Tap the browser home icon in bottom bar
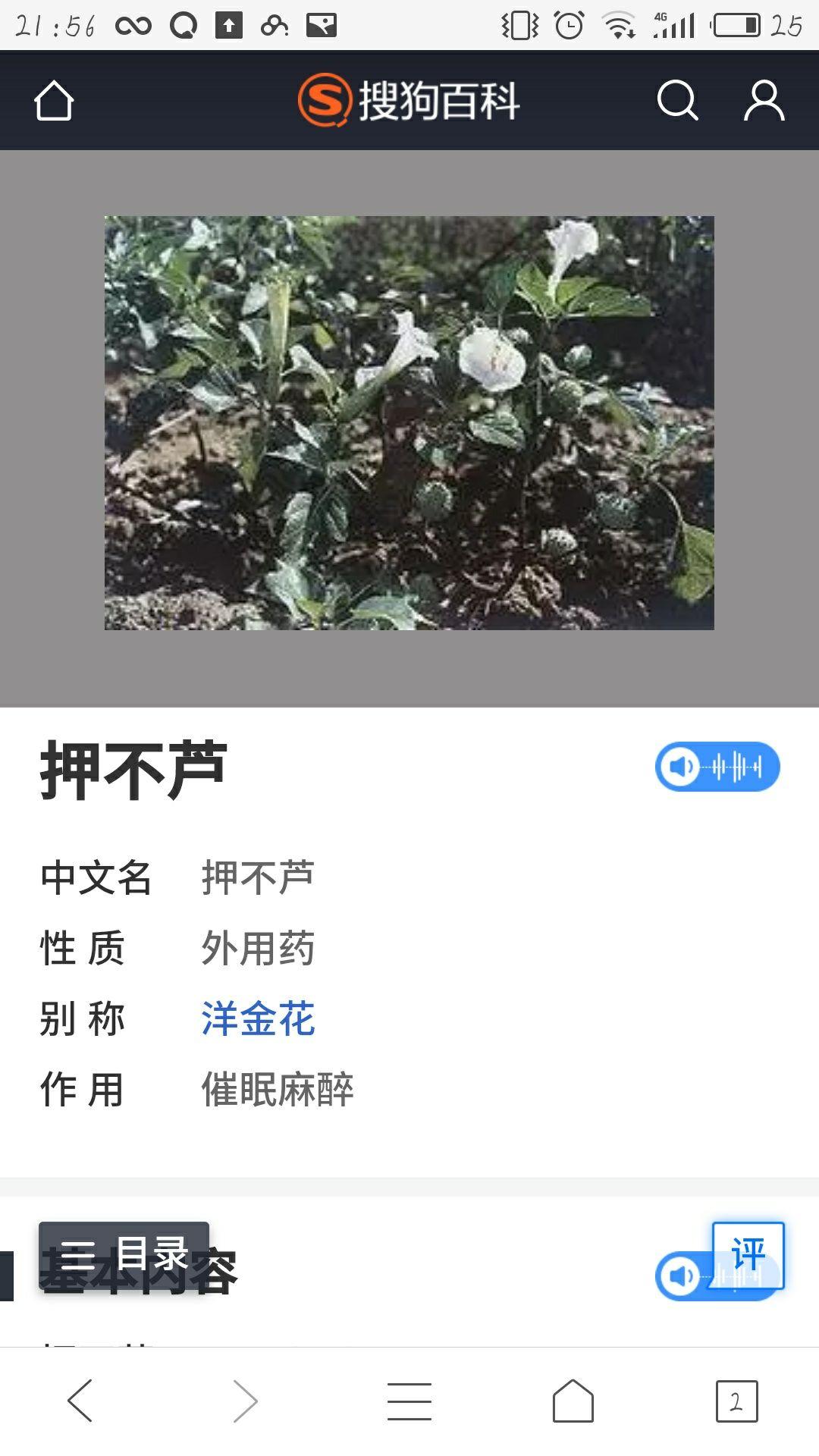The image size is (819, 1456). 573,1401
